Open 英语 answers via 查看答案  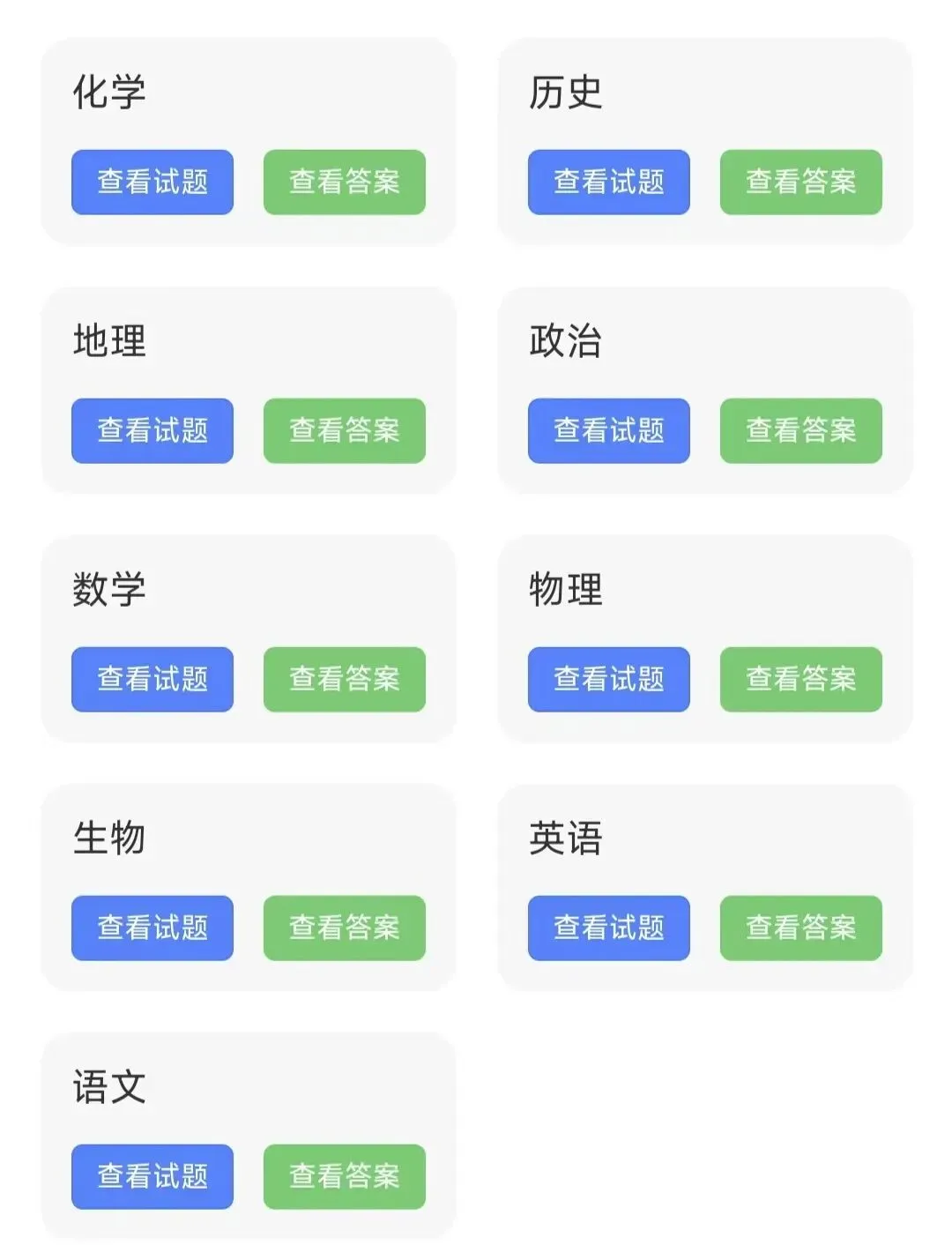coord(801,928)
